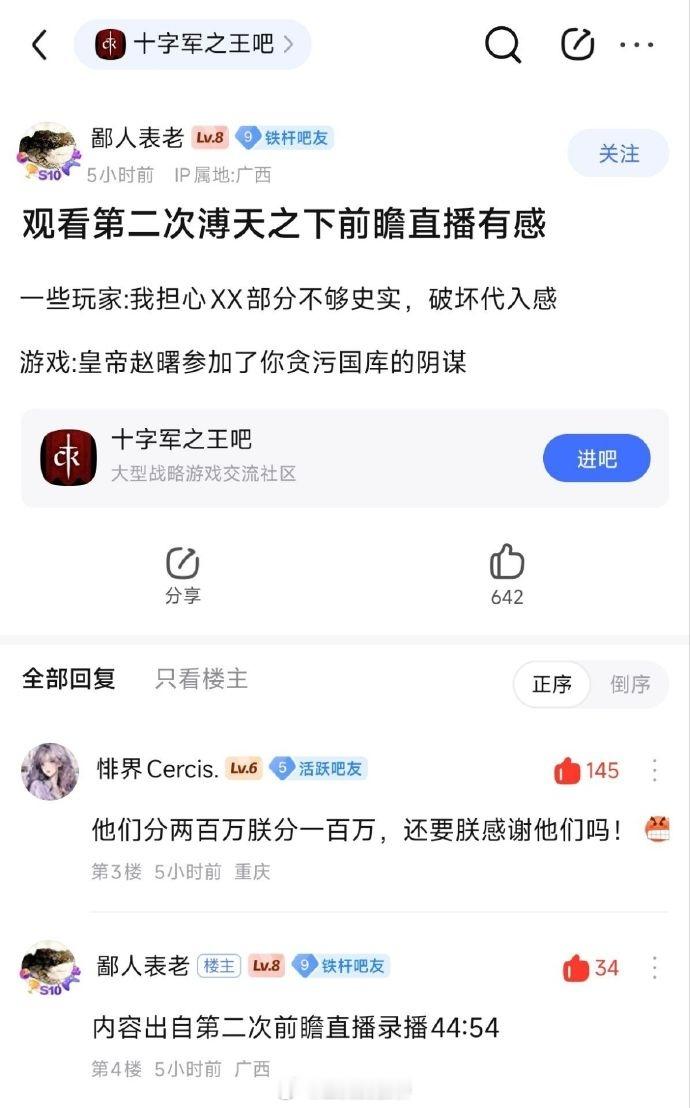Go back with the top-left arrow

point(39,45)
